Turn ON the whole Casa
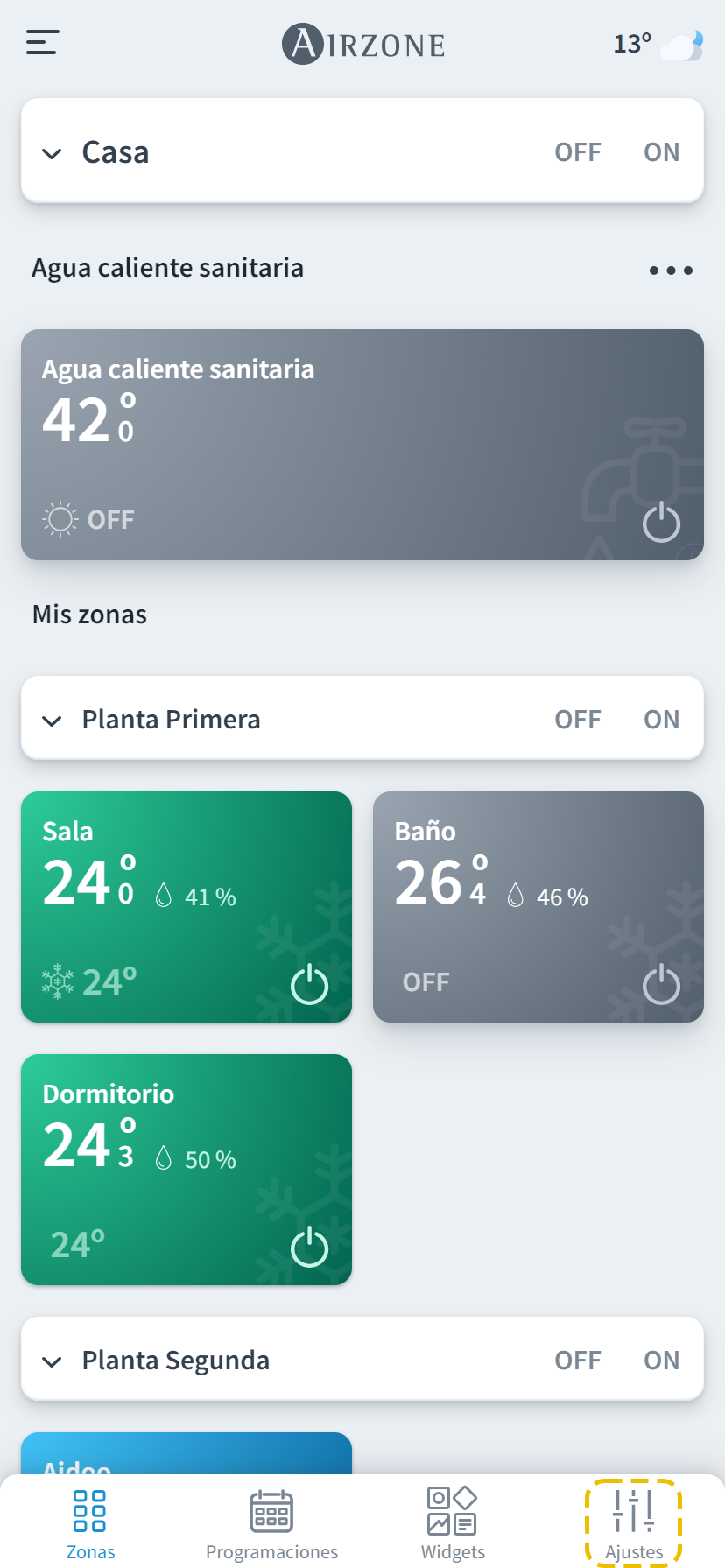The width and height of the screenshot is (725, 1568). click(661, 152)
